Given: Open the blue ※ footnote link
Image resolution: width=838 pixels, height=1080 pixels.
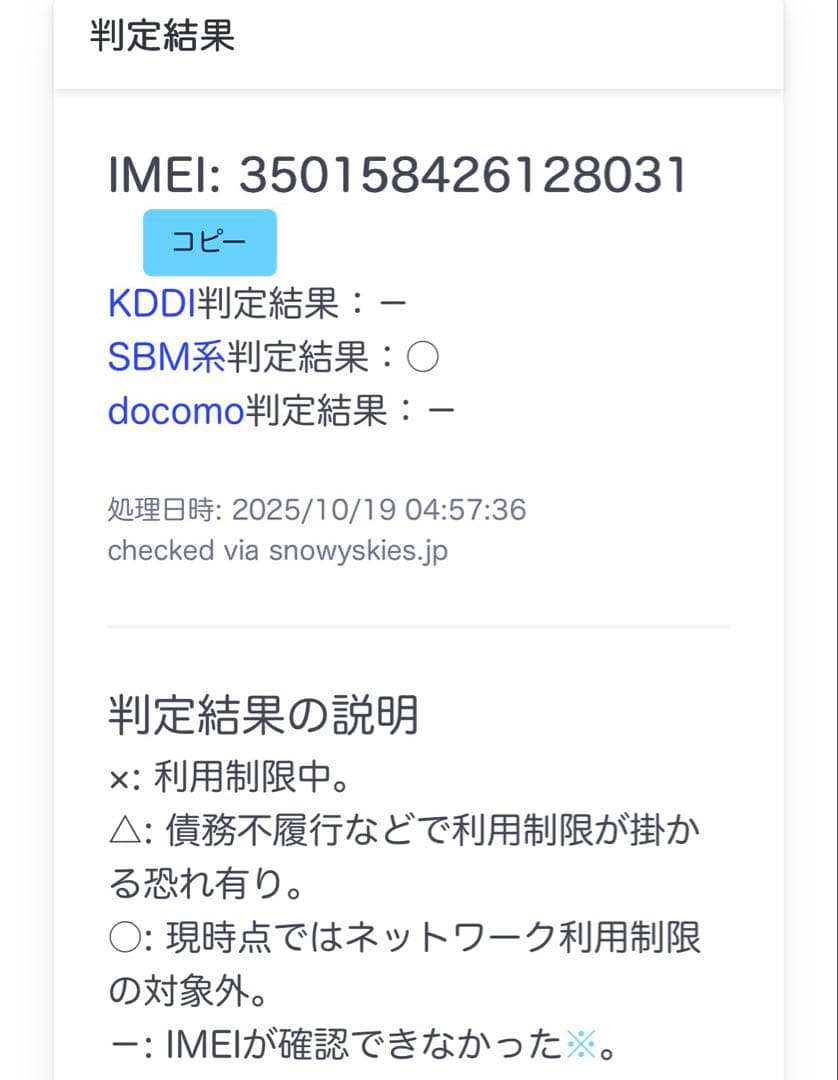Looking at the screenshot, I should point(581,1046).
